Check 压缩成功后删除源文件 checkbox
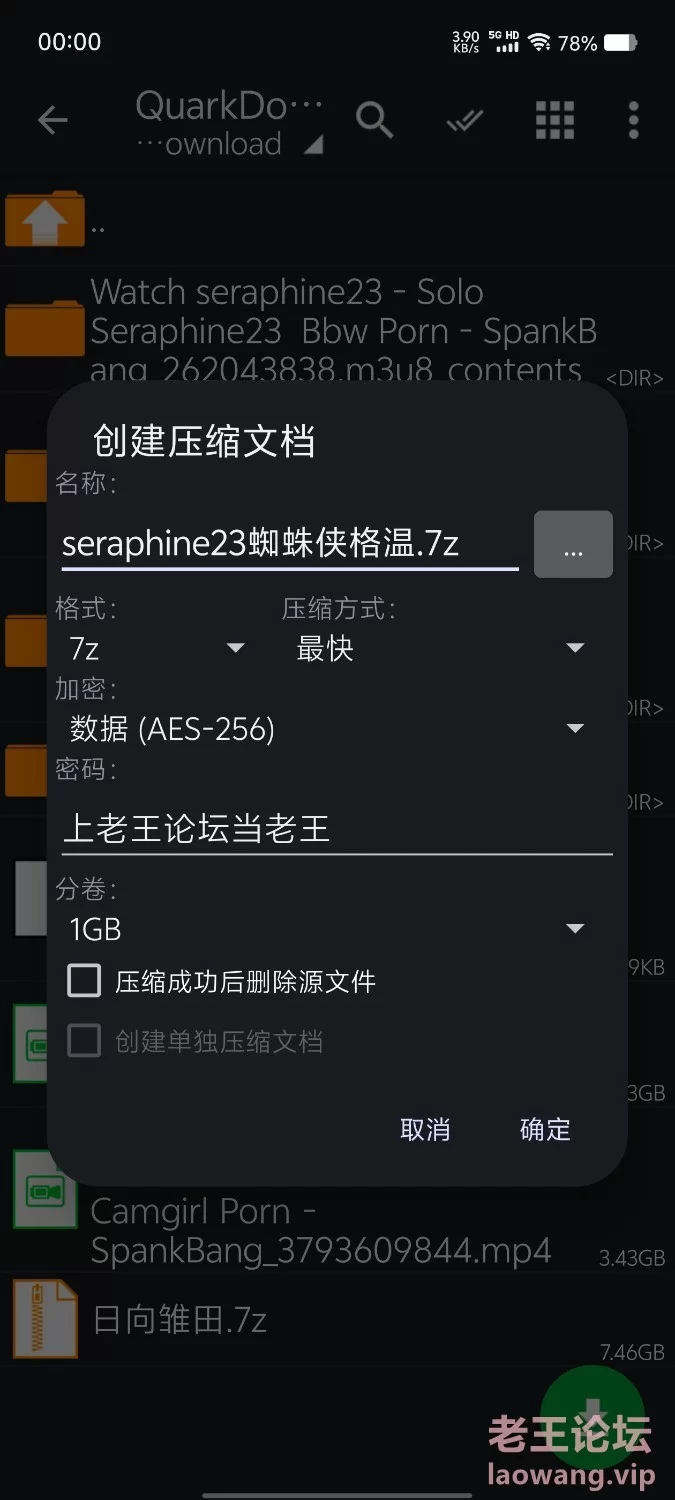The width and height of the screenshot is (675, 1500). click(x=84, y=981)
